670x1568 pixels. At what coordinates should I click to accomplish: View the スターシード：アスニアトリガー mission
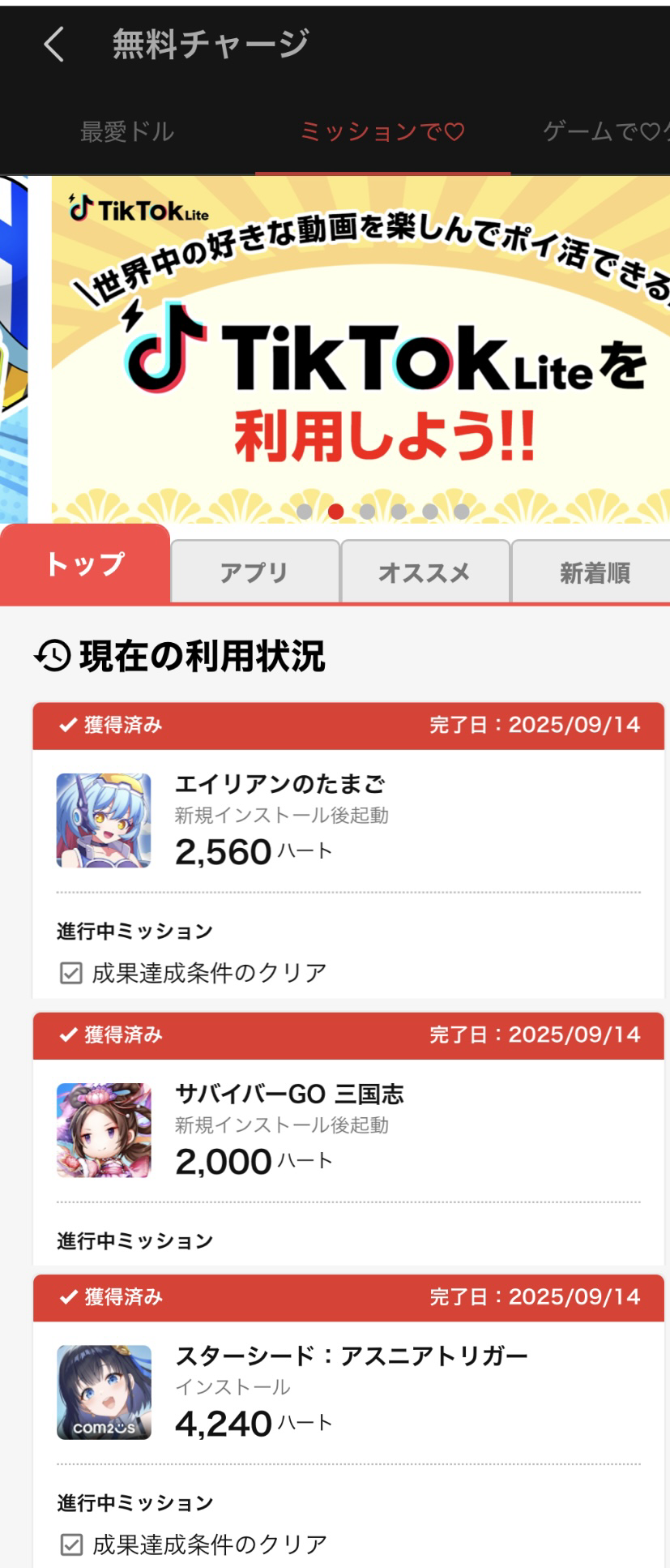[x=348, y=1392]
